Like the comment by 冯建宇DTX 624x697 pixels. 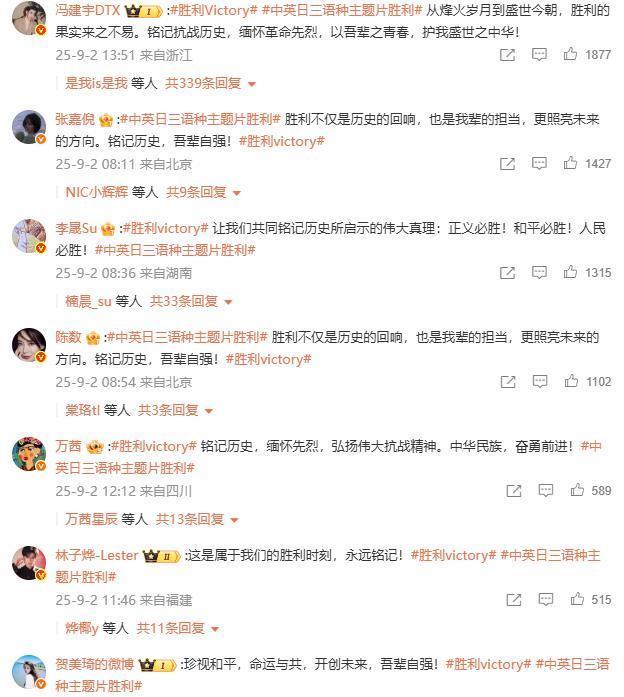pyautogui.click(x=571, y=55)
